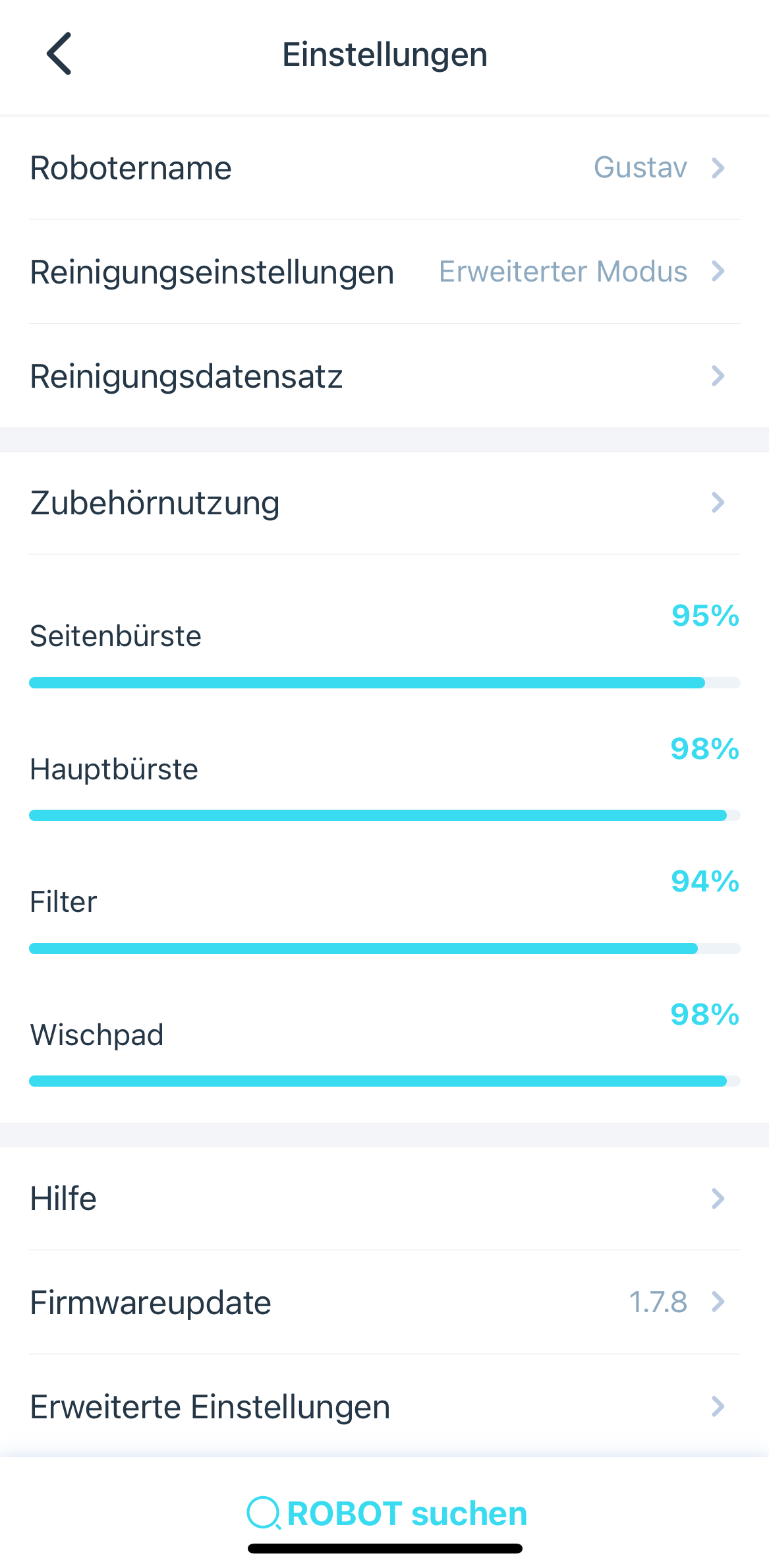The image size is (769, 1568).
Task: Tap ROBOT suchen button
Action: (x=387, y=1513)
